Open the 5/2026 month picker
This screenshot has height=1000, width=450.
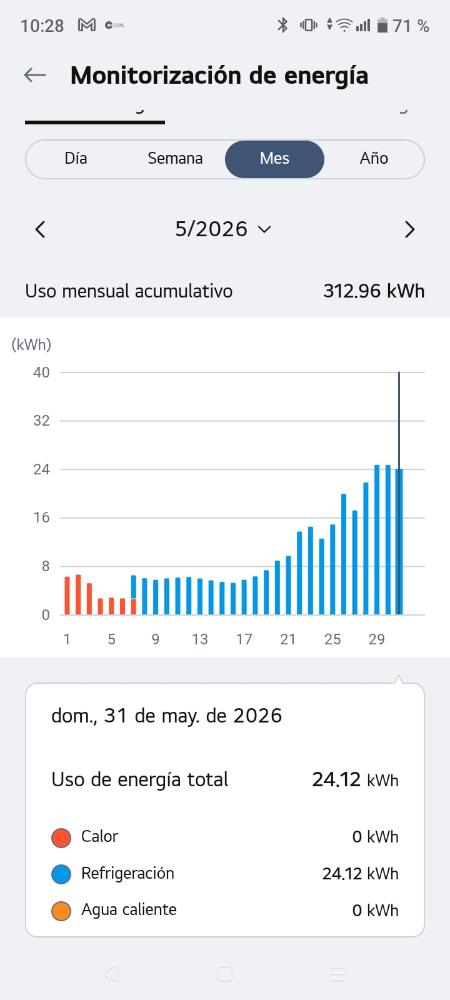(223, 229)
